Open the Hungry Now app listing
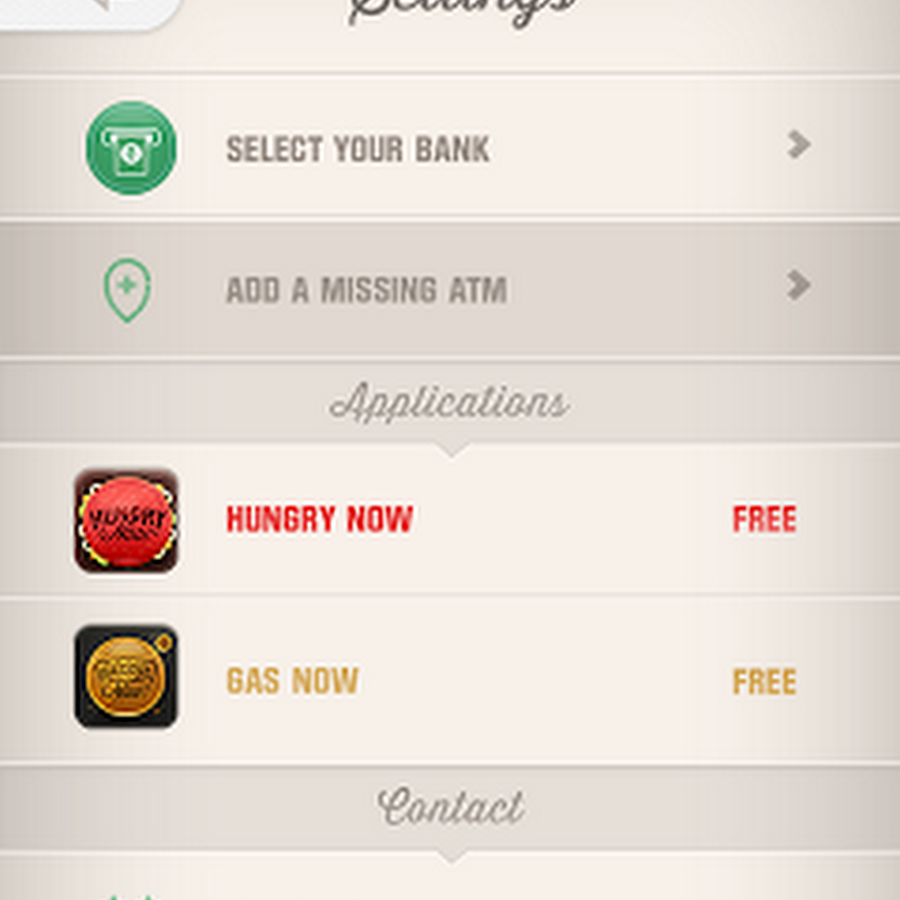The image size is (900, 900). coord(450,520)
